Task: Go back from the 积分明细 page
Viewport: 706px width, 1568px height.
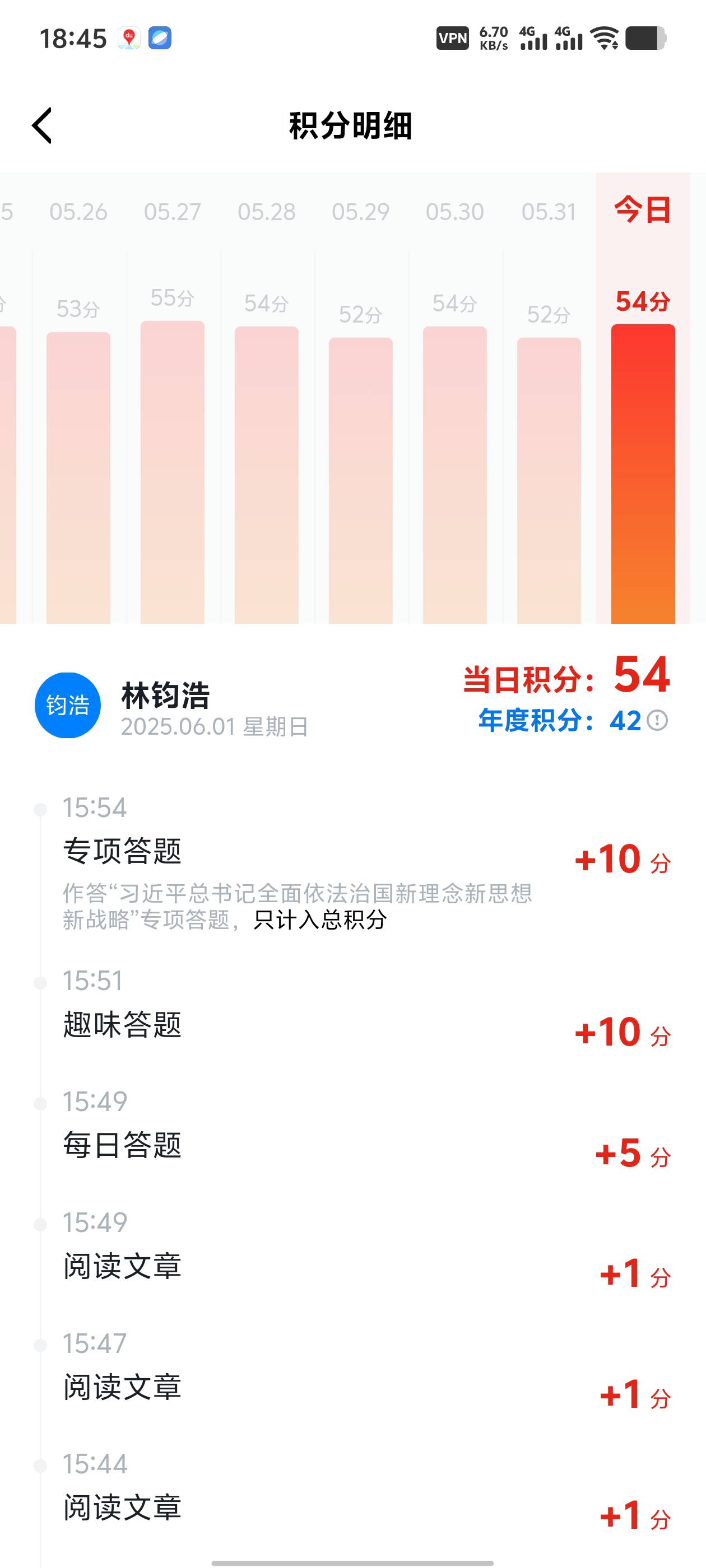Action: point(42,126)
